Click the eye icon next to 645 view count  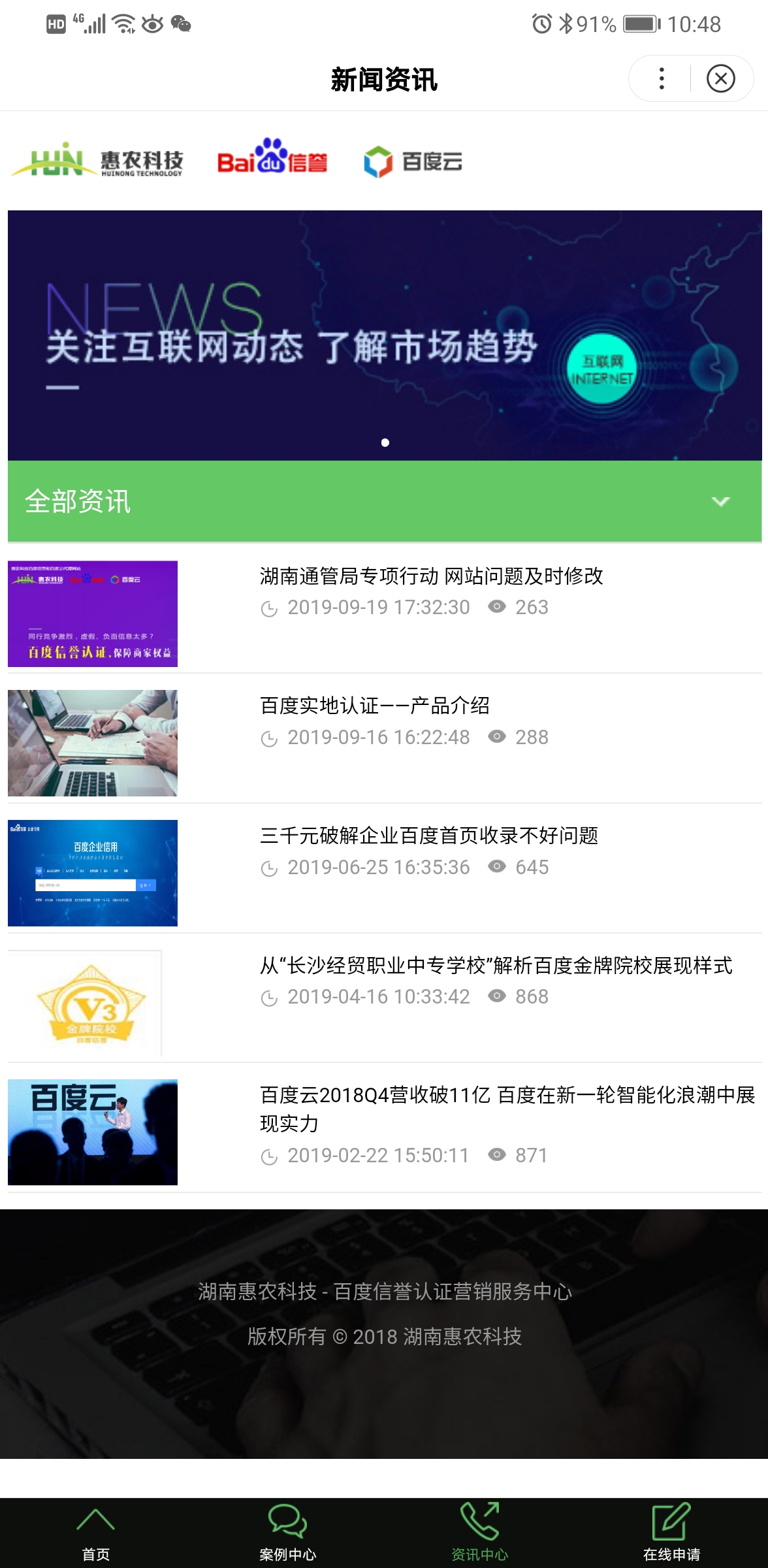(x=498, y=868)
